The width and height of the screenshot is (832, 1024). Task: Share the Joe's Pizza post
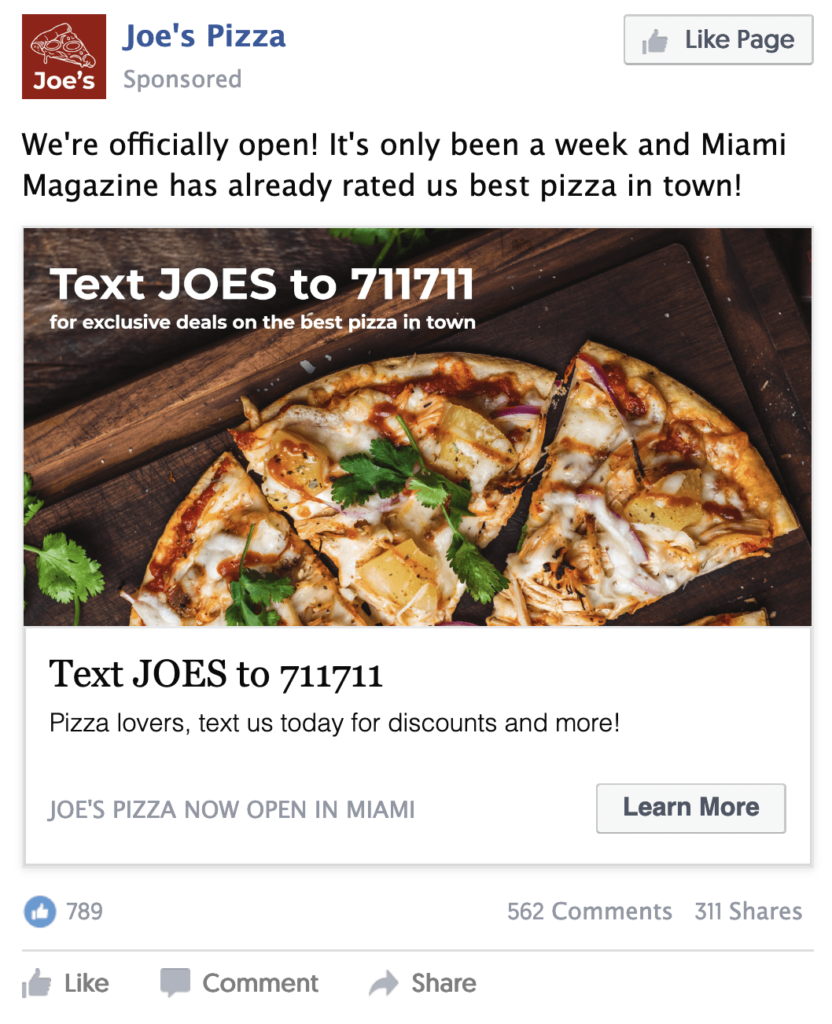click(422, 983)
